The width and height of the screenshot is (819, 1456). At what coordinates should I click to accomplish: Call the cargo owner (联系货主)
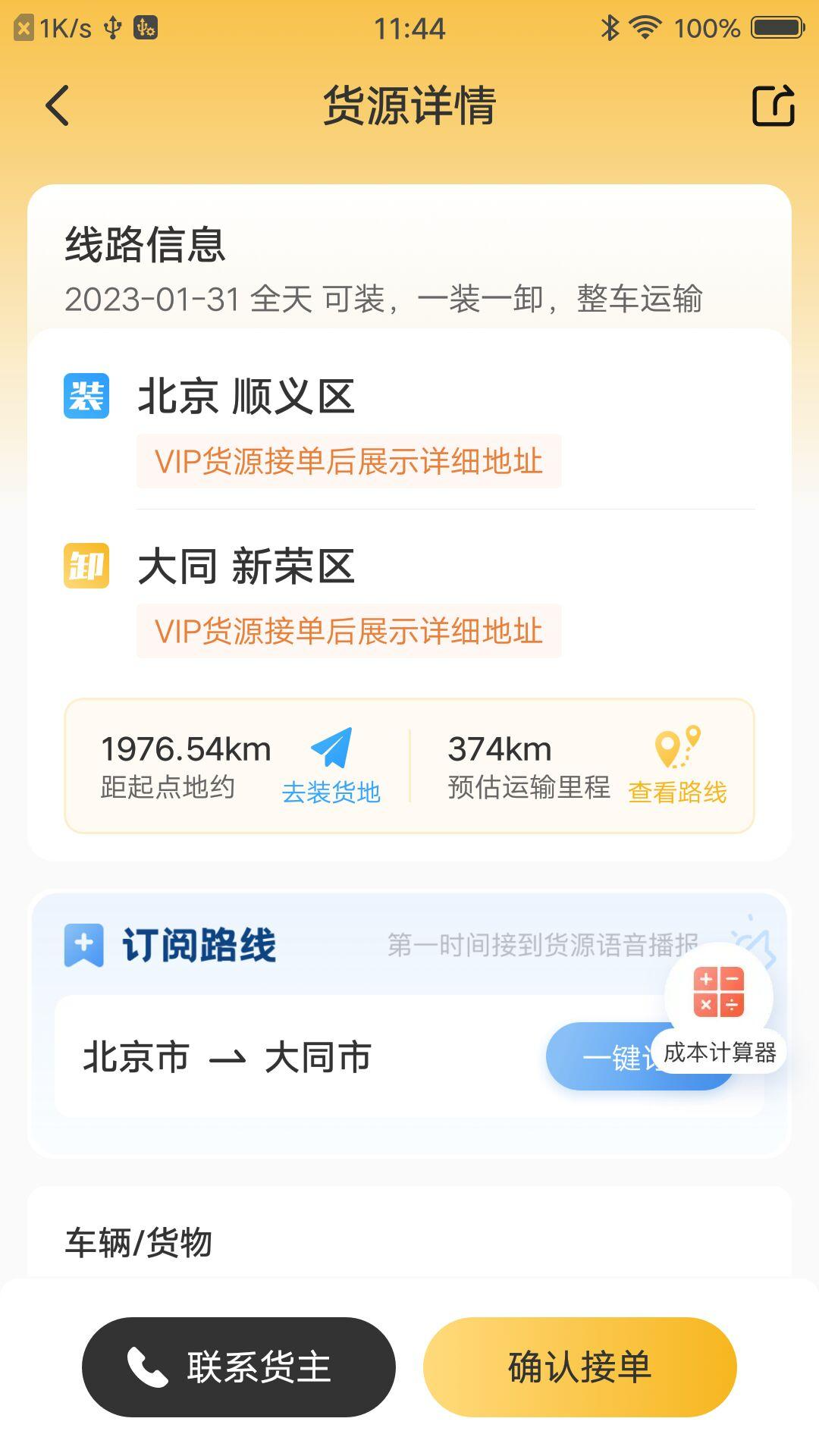tap(239, 1367)
